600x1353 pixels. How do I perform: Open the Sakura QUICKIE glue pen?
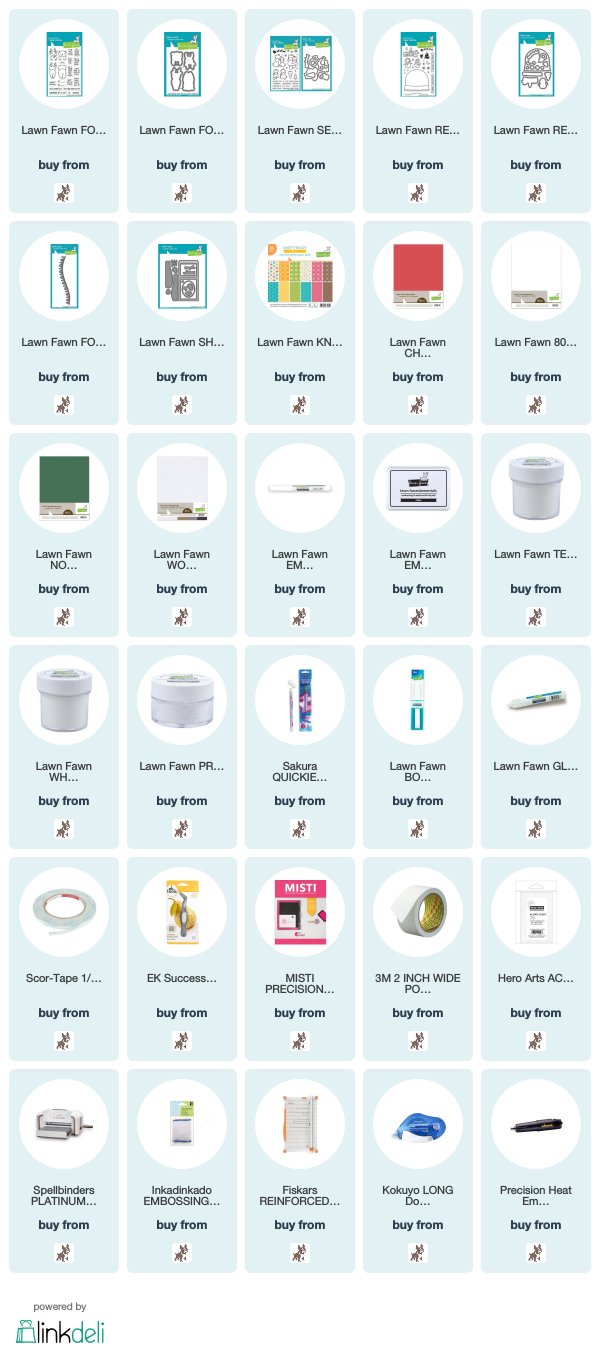299,700
